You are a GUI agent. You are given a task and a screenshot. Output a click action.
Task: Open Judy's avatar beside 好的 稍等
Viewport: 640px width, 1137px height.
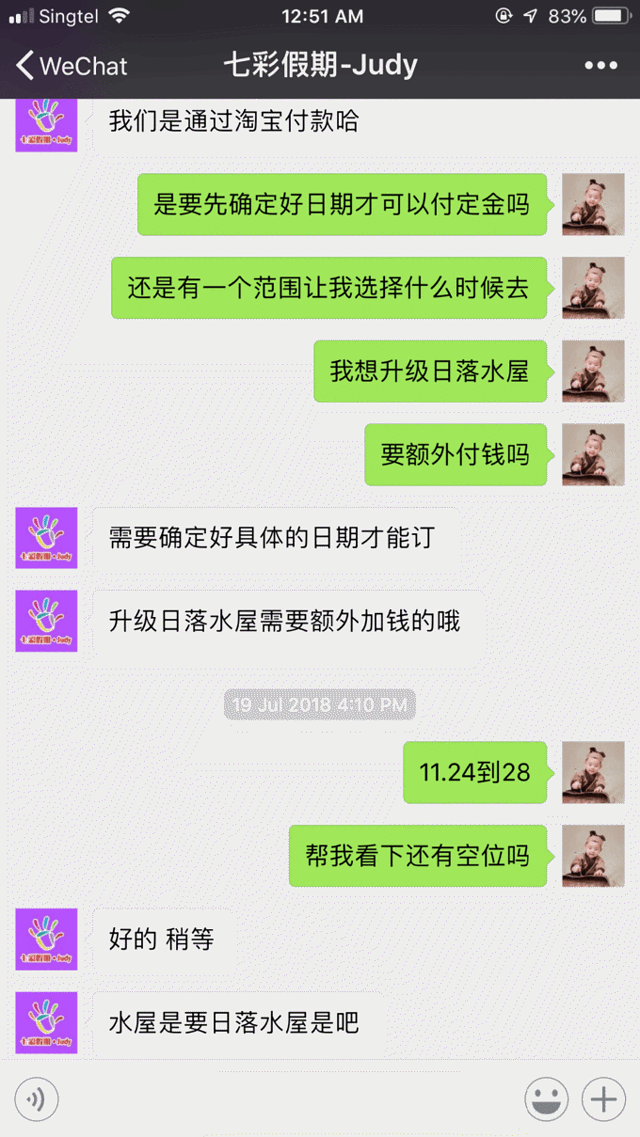click(46, 939)
